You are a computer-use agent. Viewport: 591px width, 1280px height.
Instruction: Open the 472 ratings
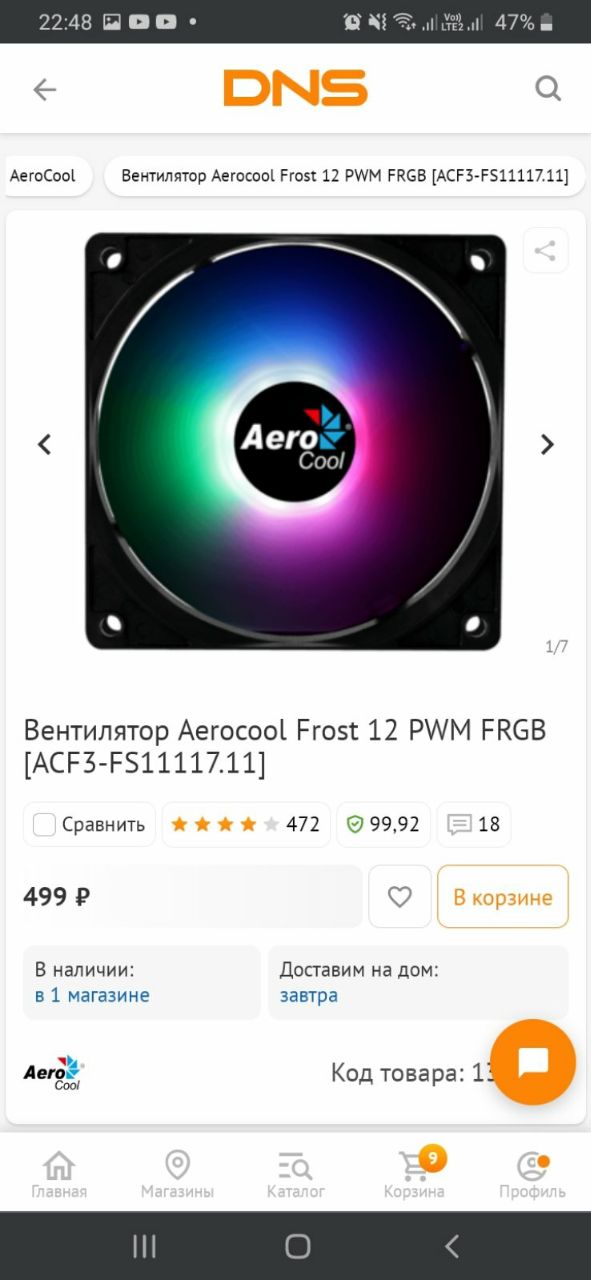[x=245, y=825]
